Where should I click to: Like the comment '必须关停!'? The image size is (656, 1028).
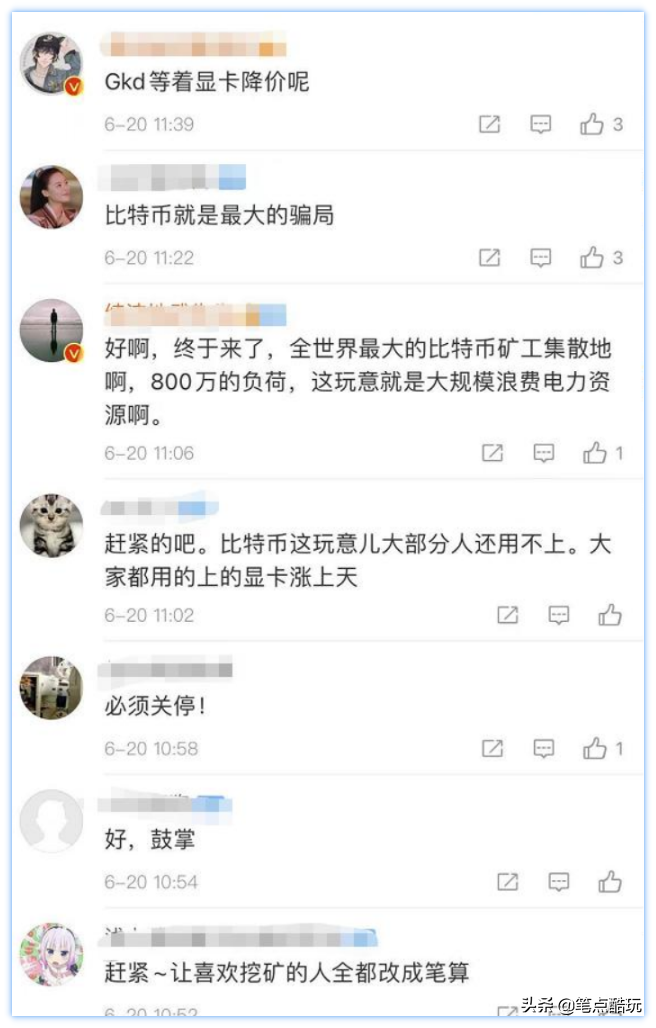(595, 748)
